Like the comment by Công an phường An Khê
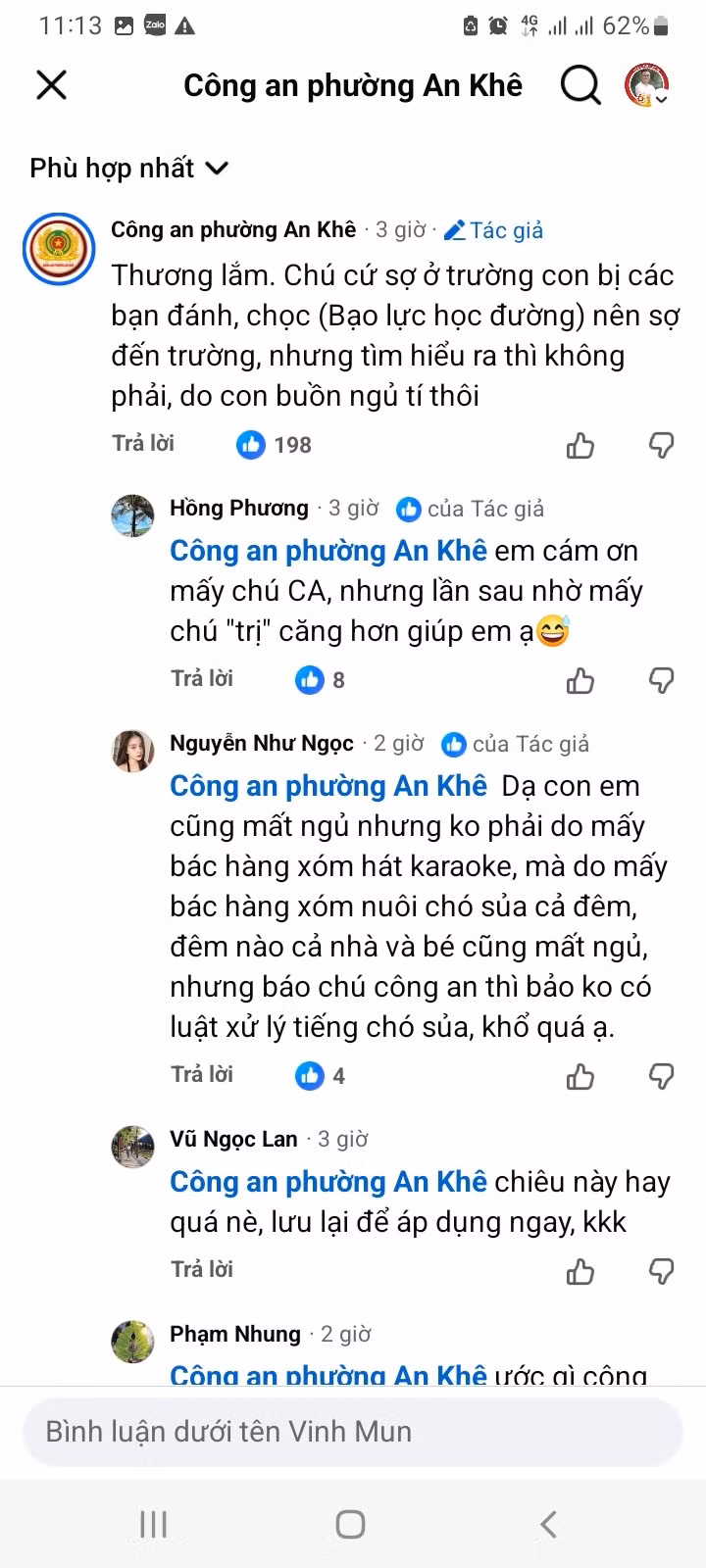The height and width of the screenshot is (1568, 706). pyautogui.click(x=580, y=446)
